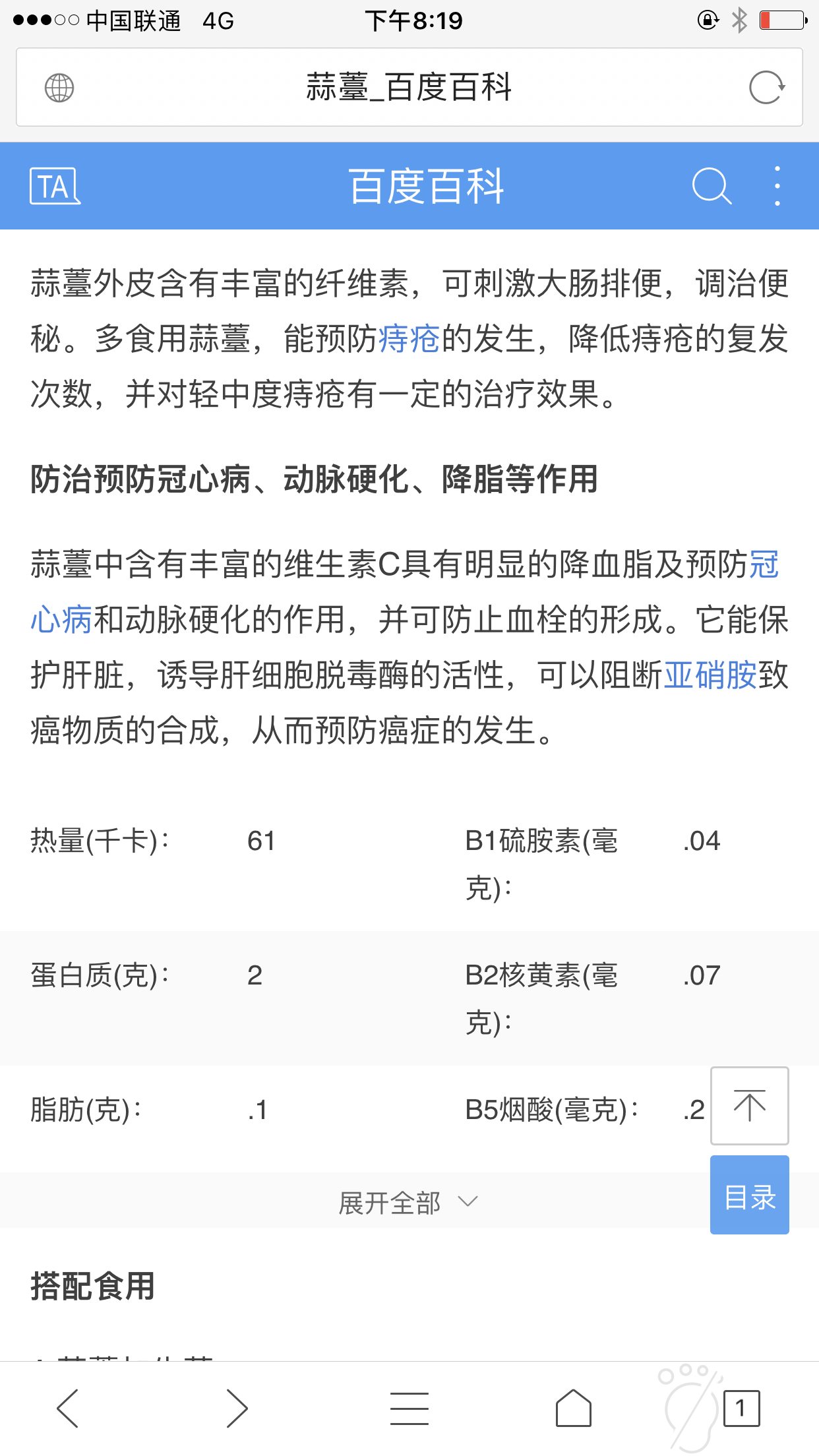Screen dimensions: 819x1456
Task: Jump back to top of page
Action: (749, 1106)
